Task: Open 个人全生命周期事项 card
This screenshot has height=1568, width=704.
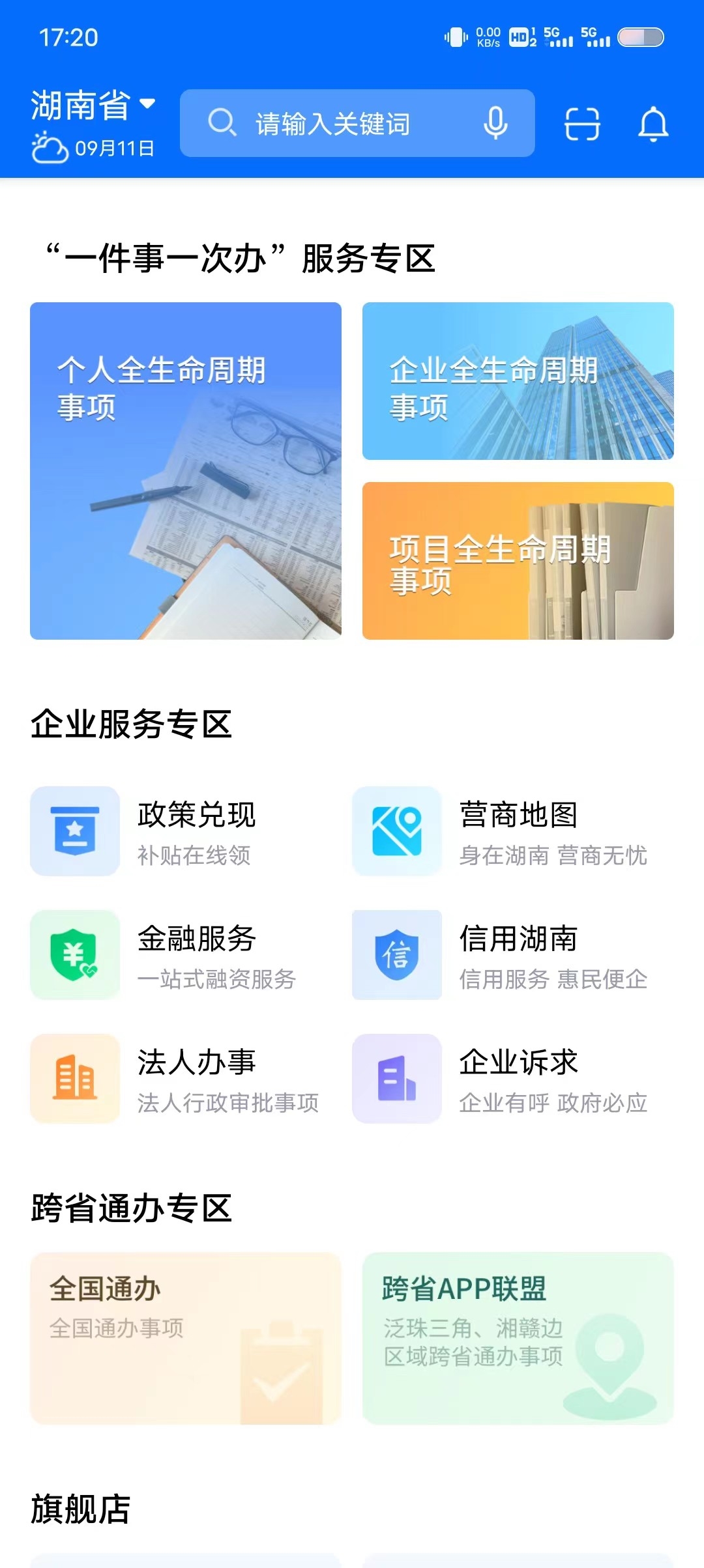Action: 186,470
